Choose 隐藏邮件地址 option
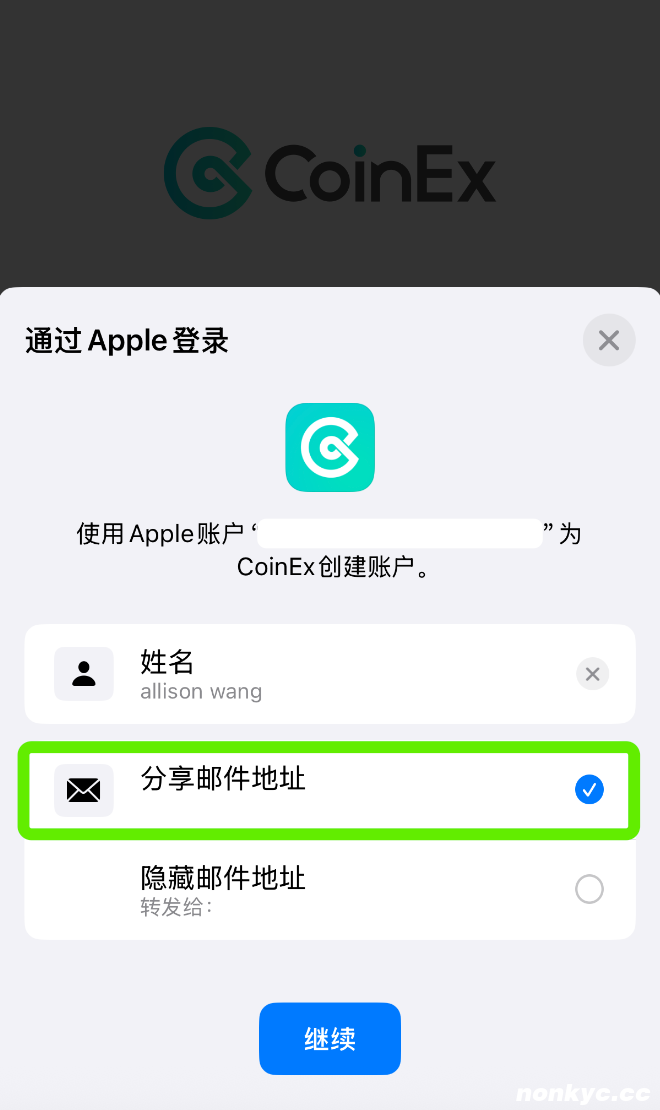Screen dimensions: 660x1110 pyautogui.click(x=589, y=888)
